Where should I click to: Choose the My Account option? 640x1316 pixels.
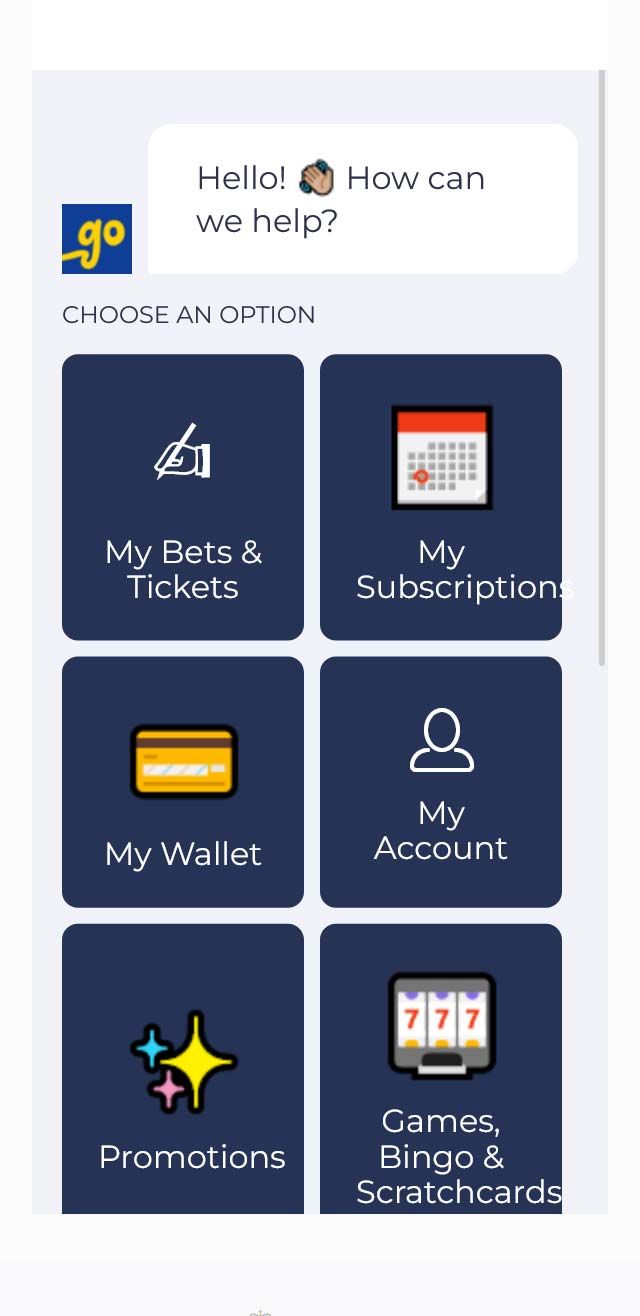click(x=441, y=782)
